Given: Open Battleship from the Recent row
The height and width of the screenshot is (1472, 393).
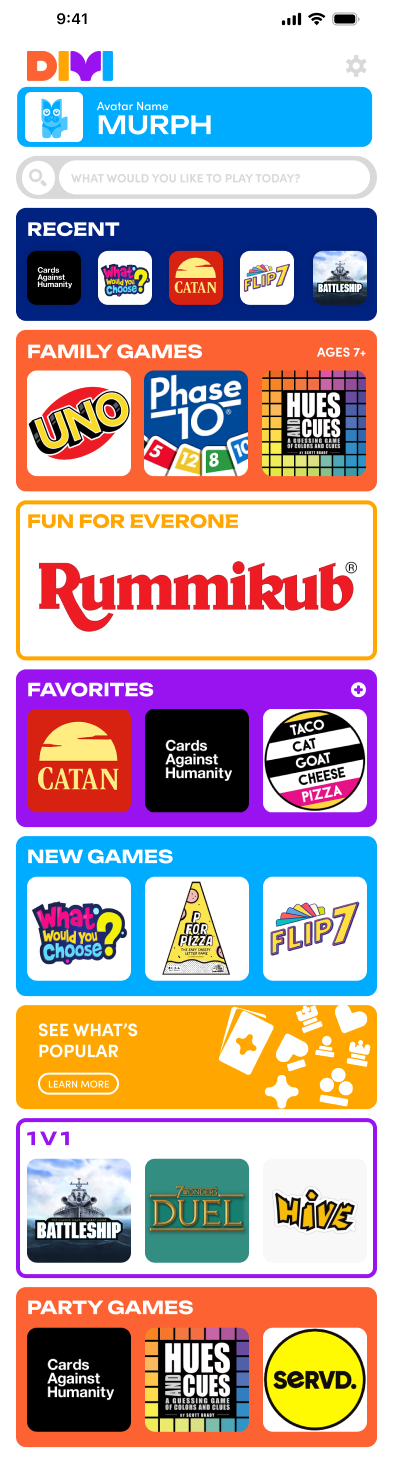Looking at the screenshot, I should coord(340,278).
